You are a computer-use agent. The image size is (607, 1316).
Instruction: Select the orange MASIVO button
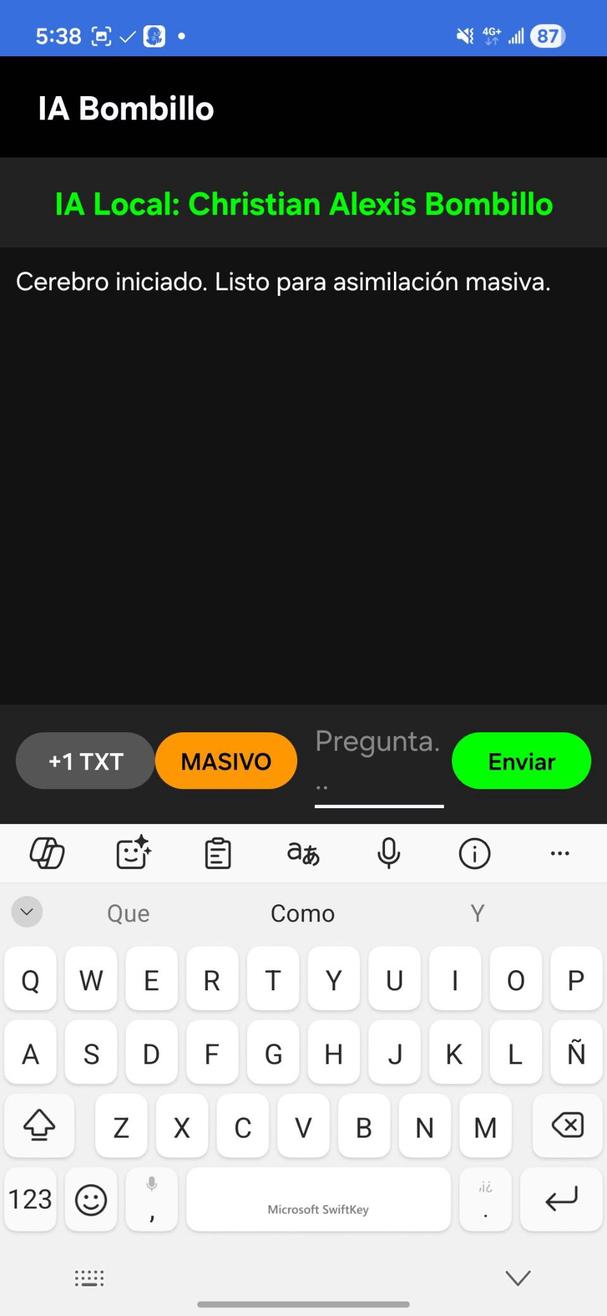226,761
